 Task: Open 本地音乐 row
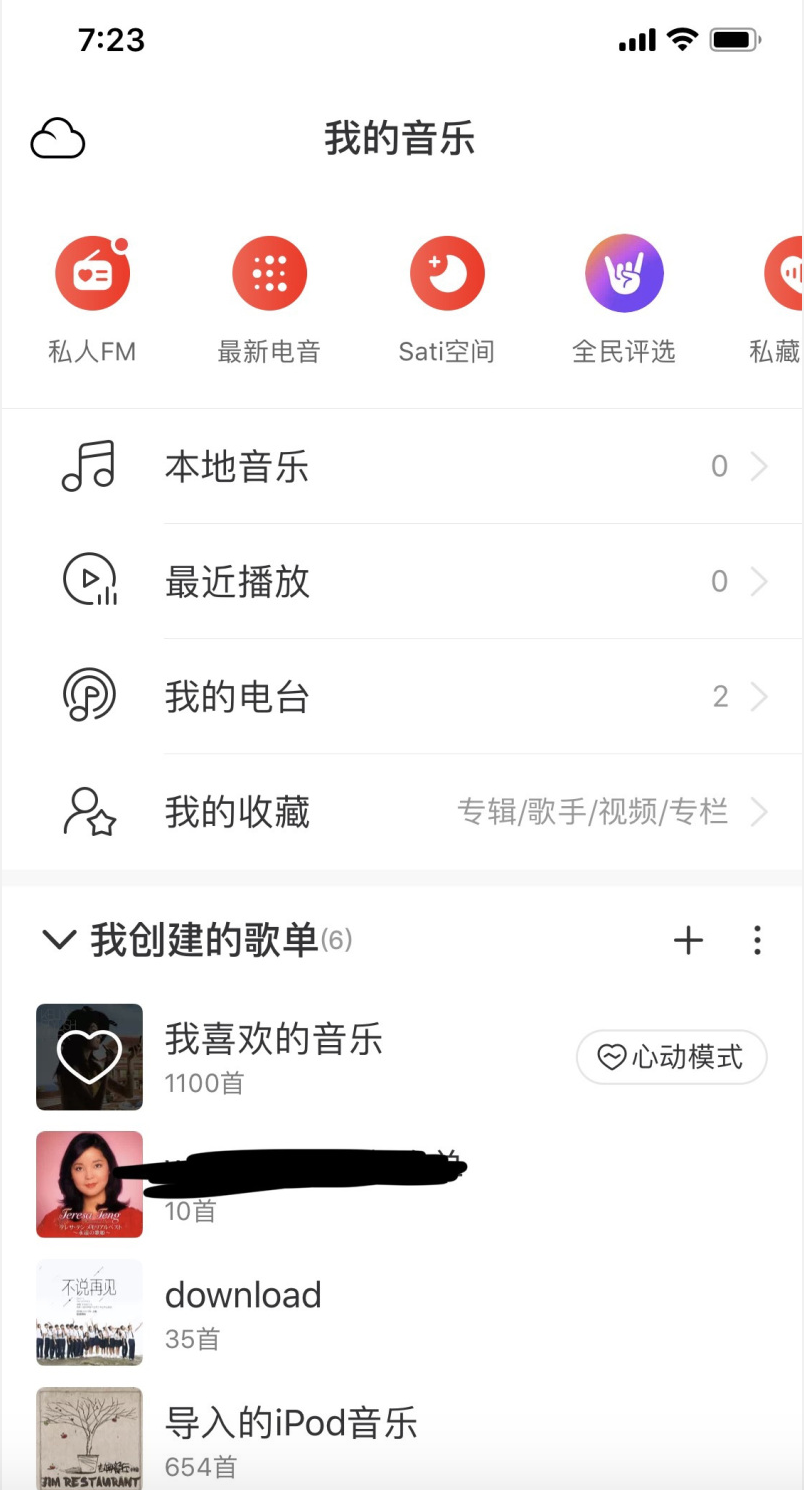pyautogui.click(x=400, y=467)
